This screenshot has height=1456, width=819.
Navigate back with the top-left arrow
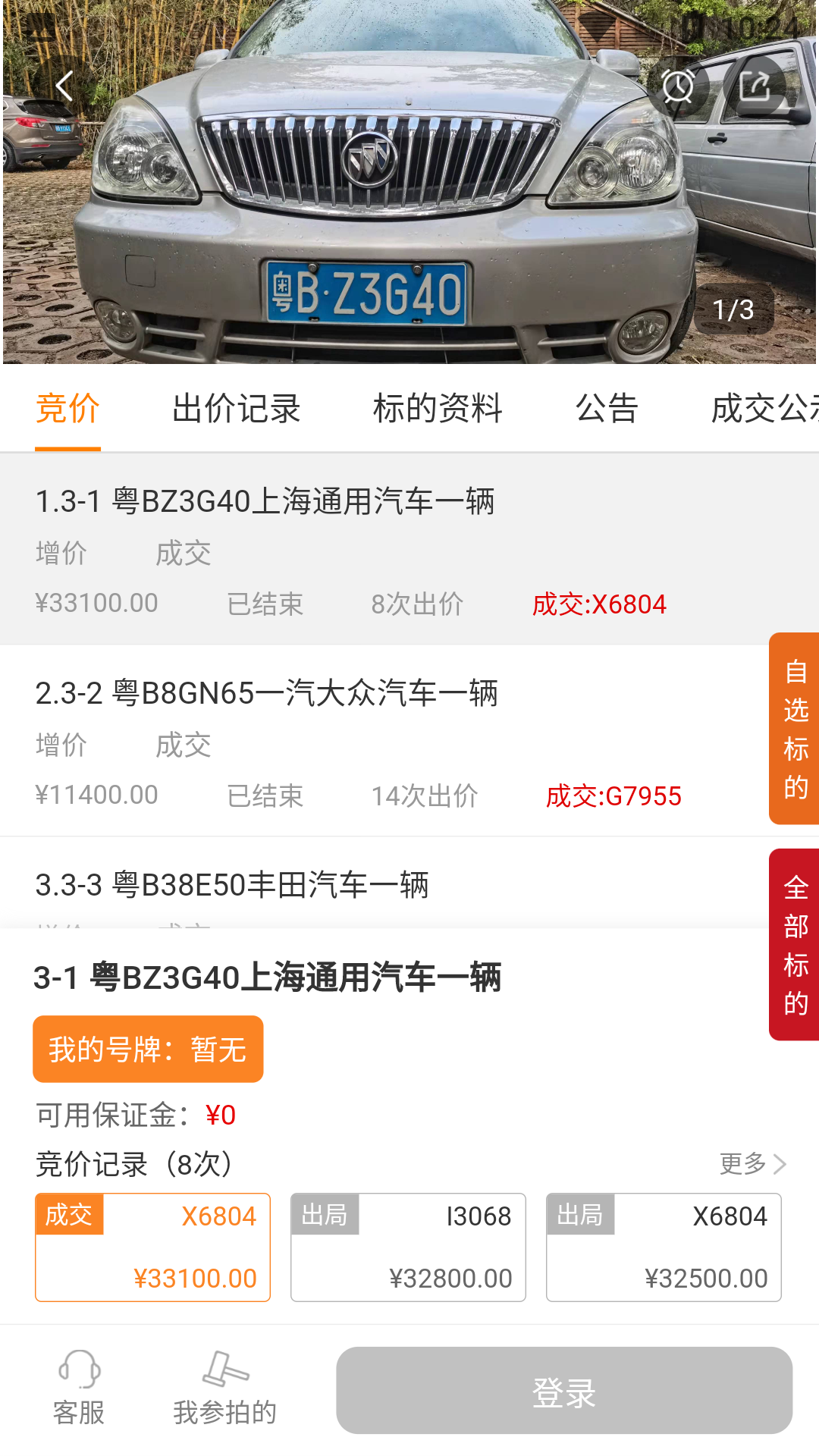[x=64, y=85]
